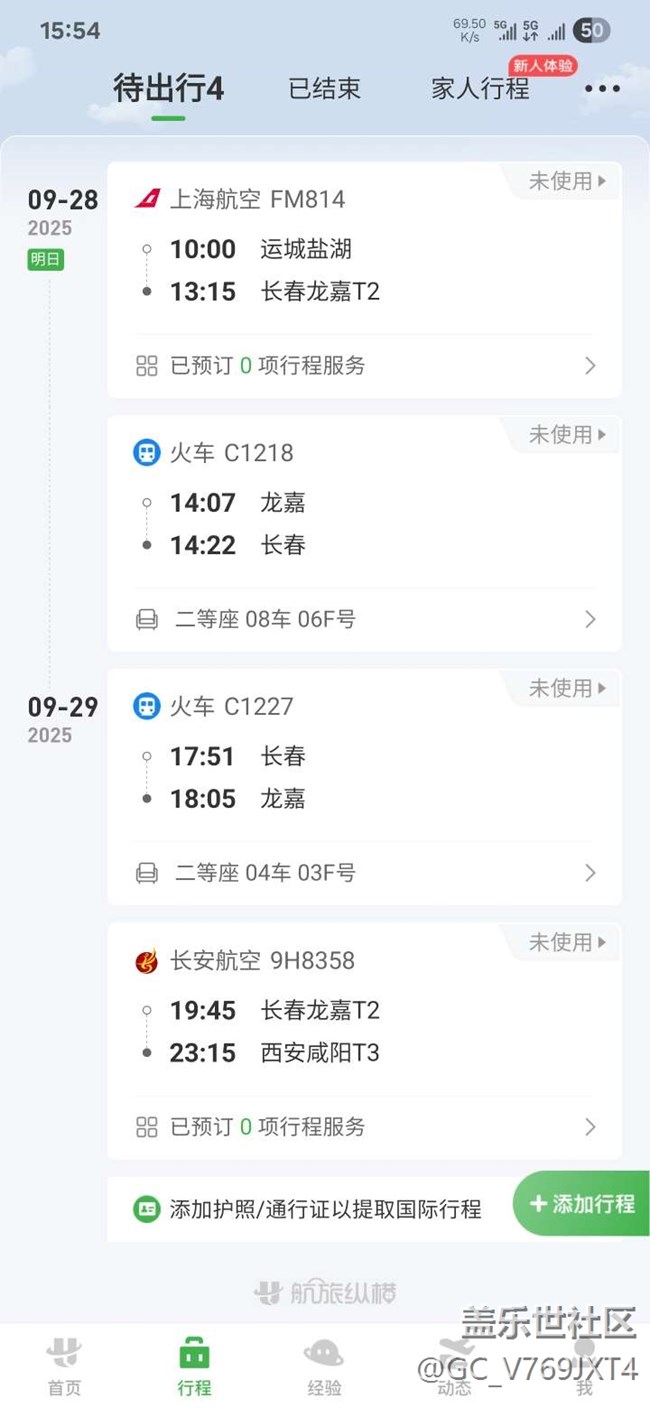Switch to the 动态 tab
This screenshot has height=1408, width=650.
coord(454,1367)
